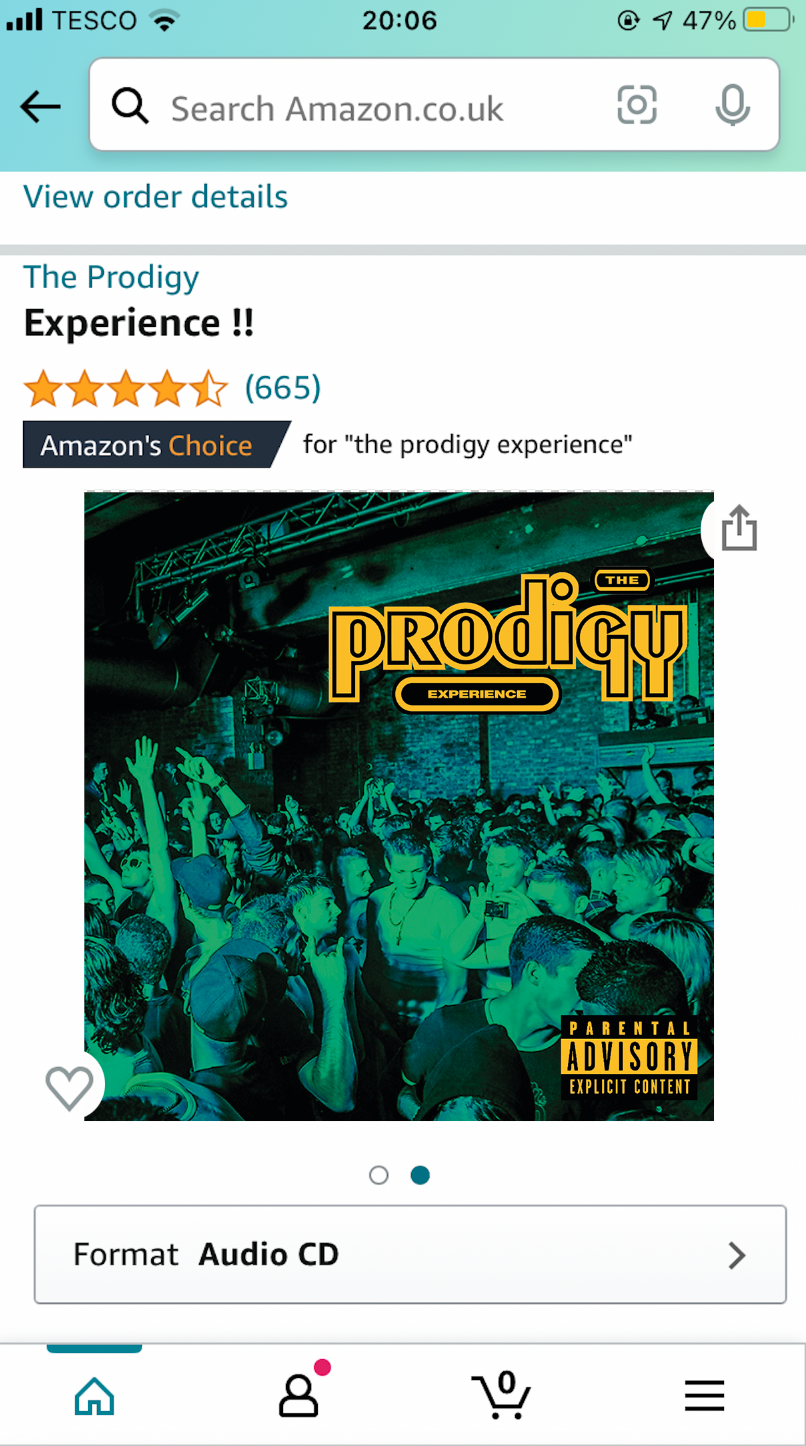Open the Experience album cover image

tap(398, 805)
